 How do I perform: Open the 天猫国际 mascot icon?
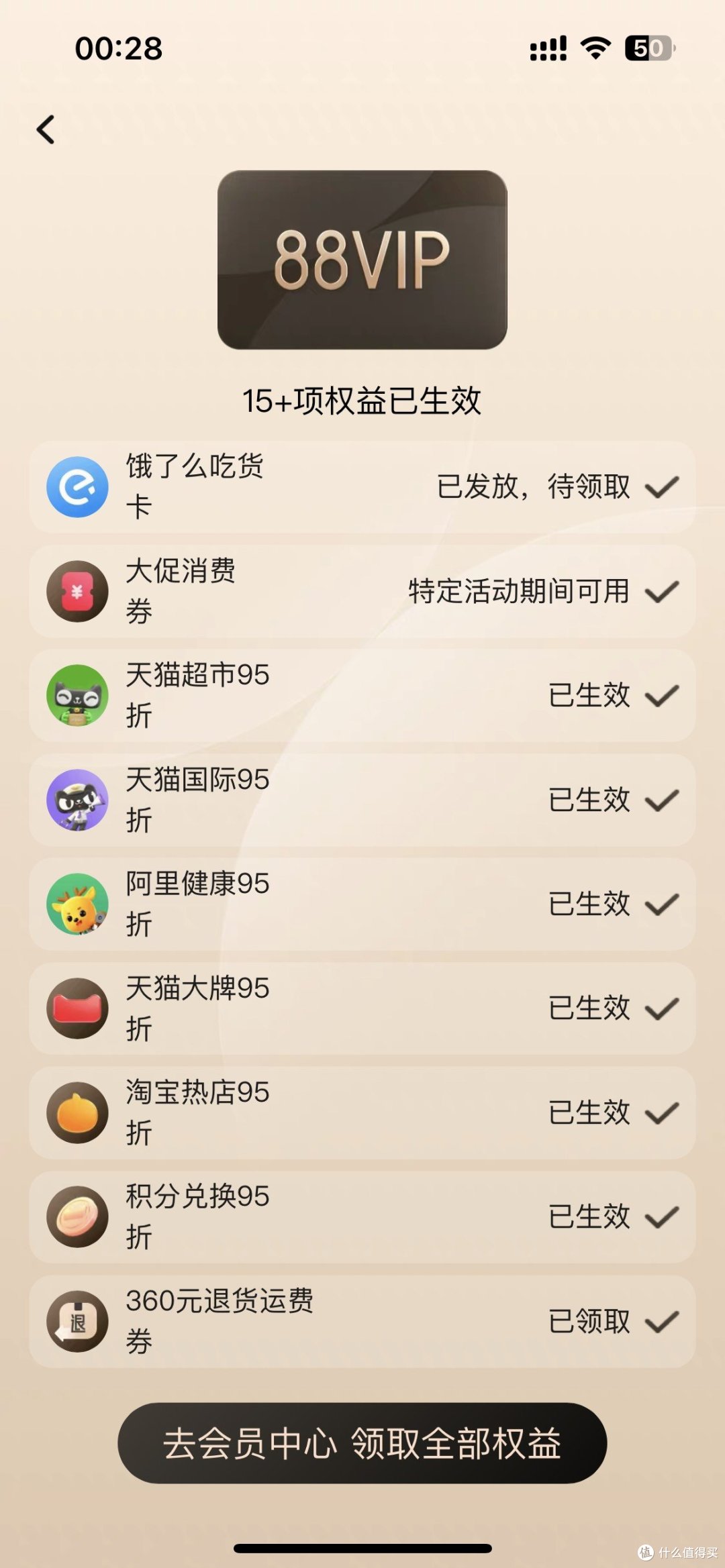pos(79,800)
